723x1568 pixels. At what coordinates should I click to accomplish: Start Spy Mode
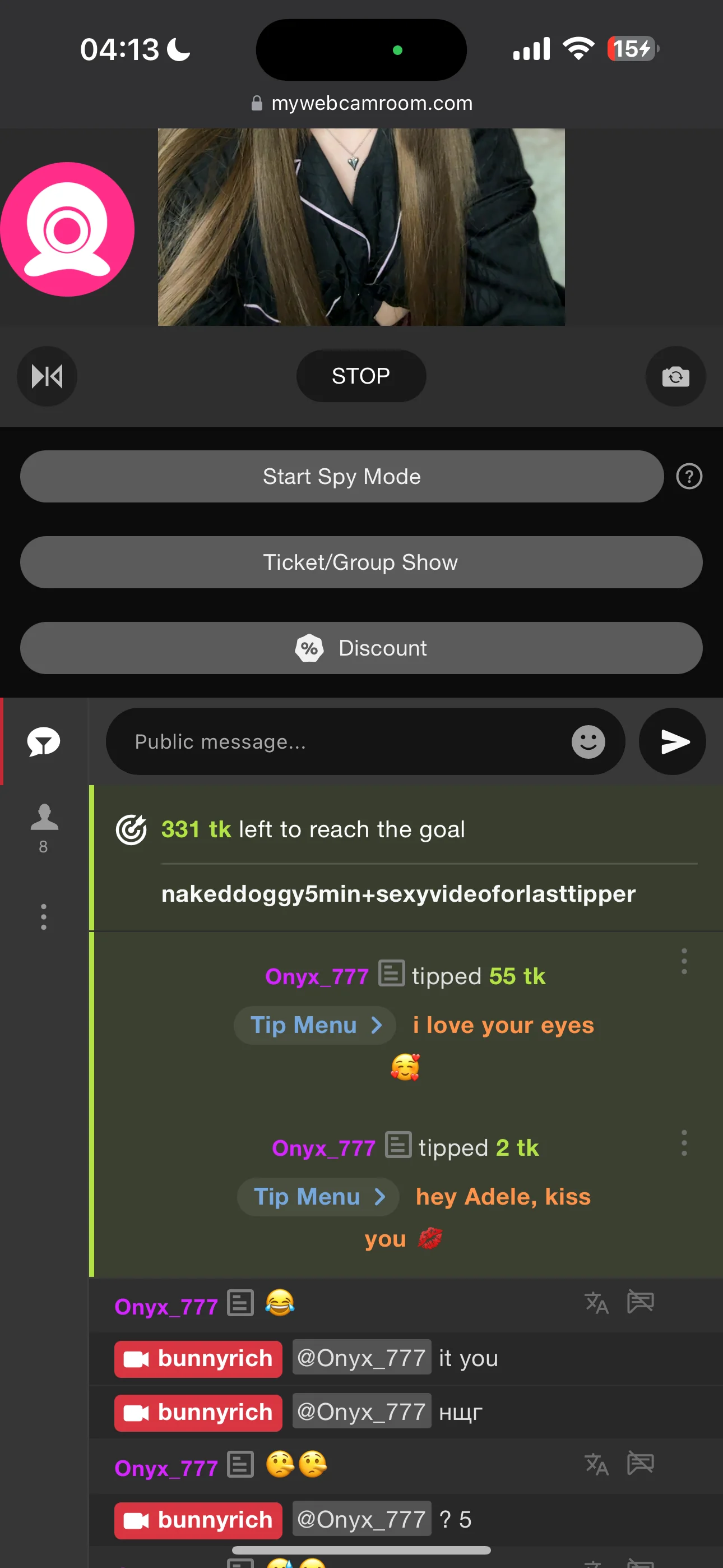(341, 477)
